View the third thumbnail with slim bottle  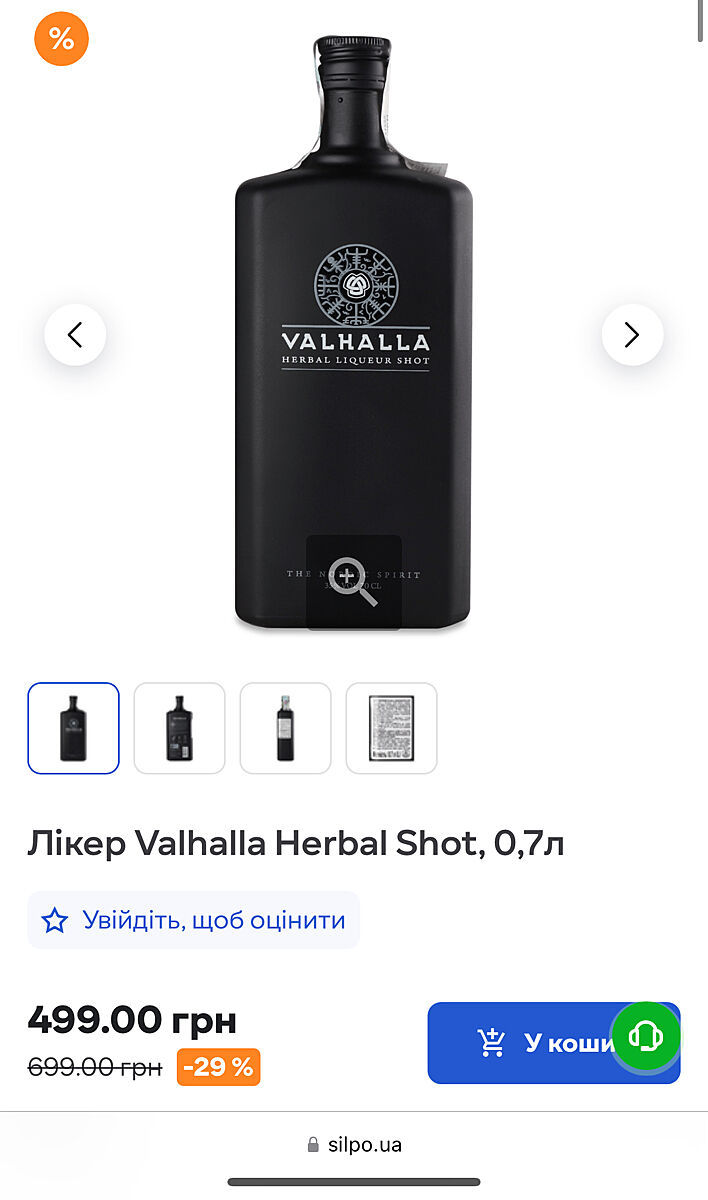(x=286, y=728)
